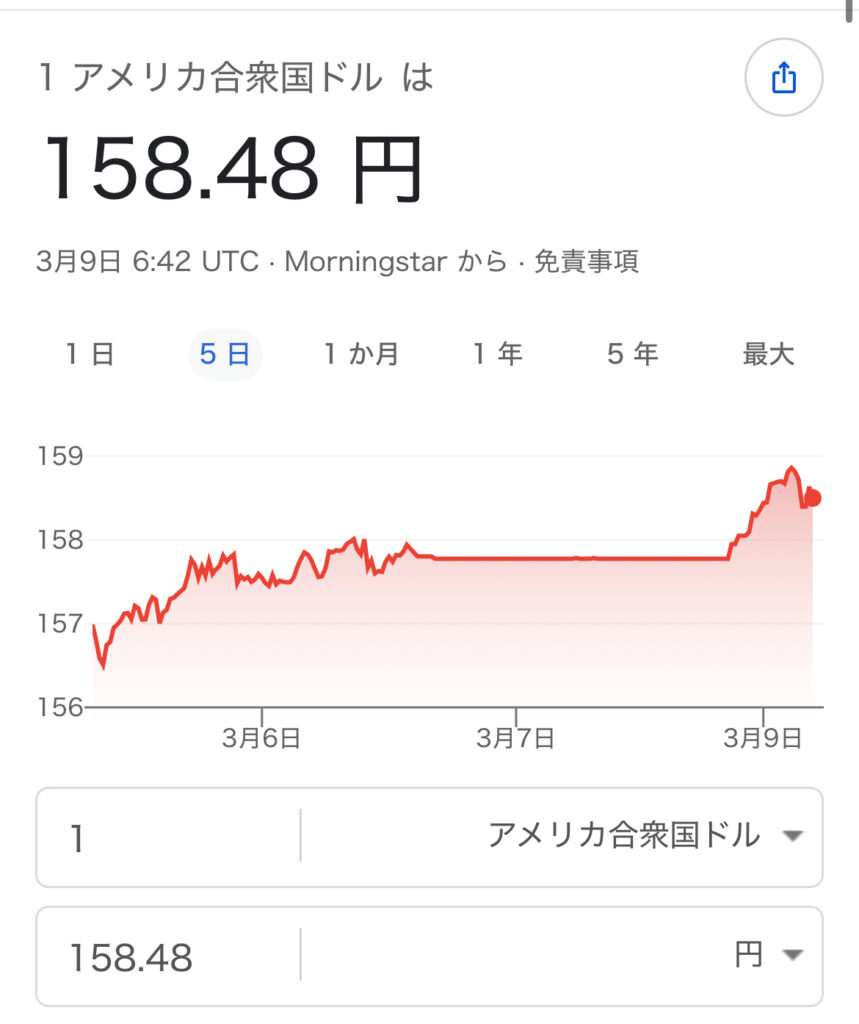Show the 1か月 chart range
Image resolution: width=859 pixels, height=1024 pixels.
pos(361,354)
